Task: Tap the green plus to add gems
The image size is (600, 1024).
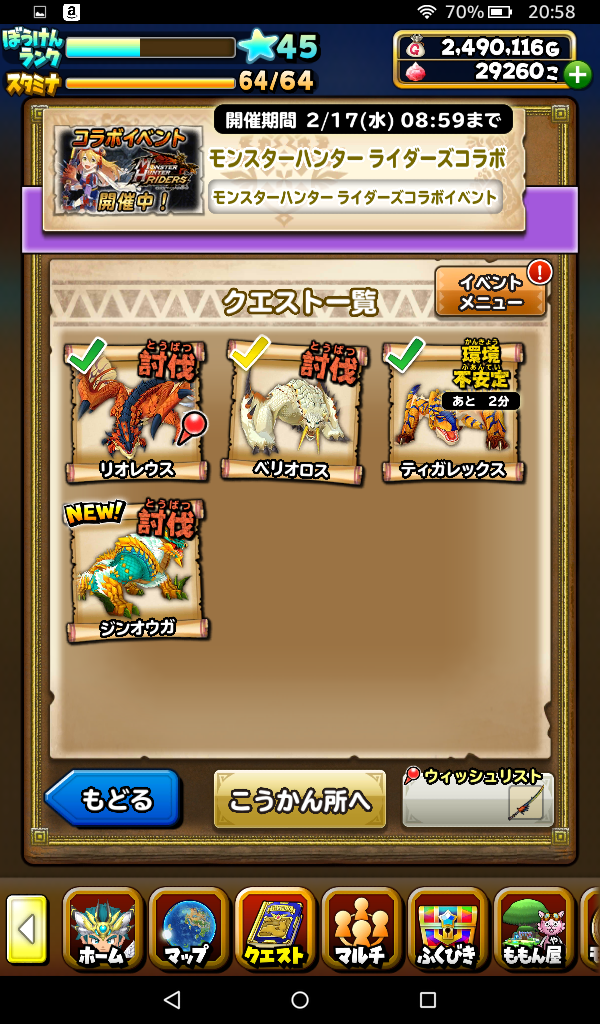Action: click(x=576, y=74)
